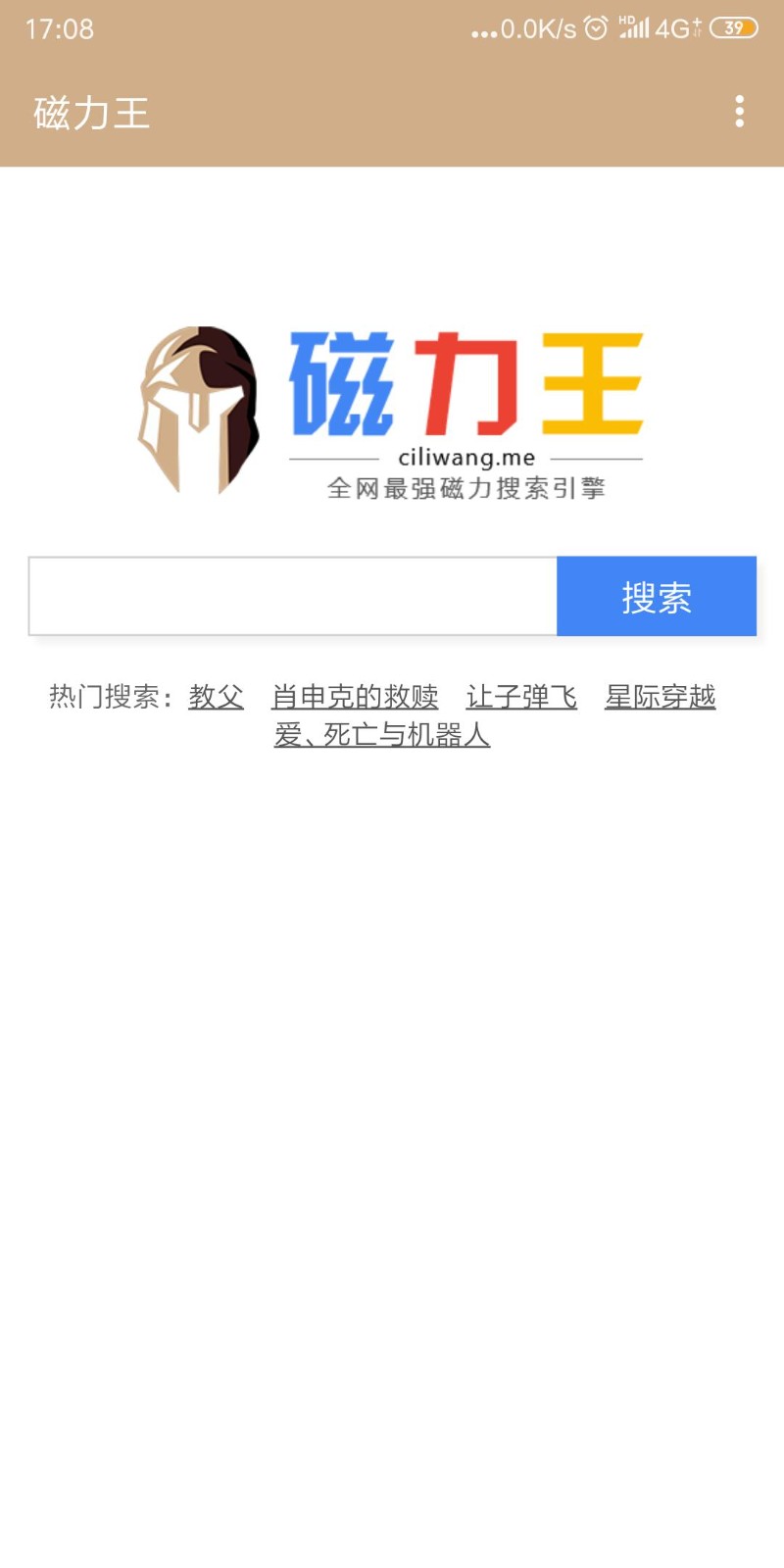Tap the blue 搜索 button

point(657,596)
